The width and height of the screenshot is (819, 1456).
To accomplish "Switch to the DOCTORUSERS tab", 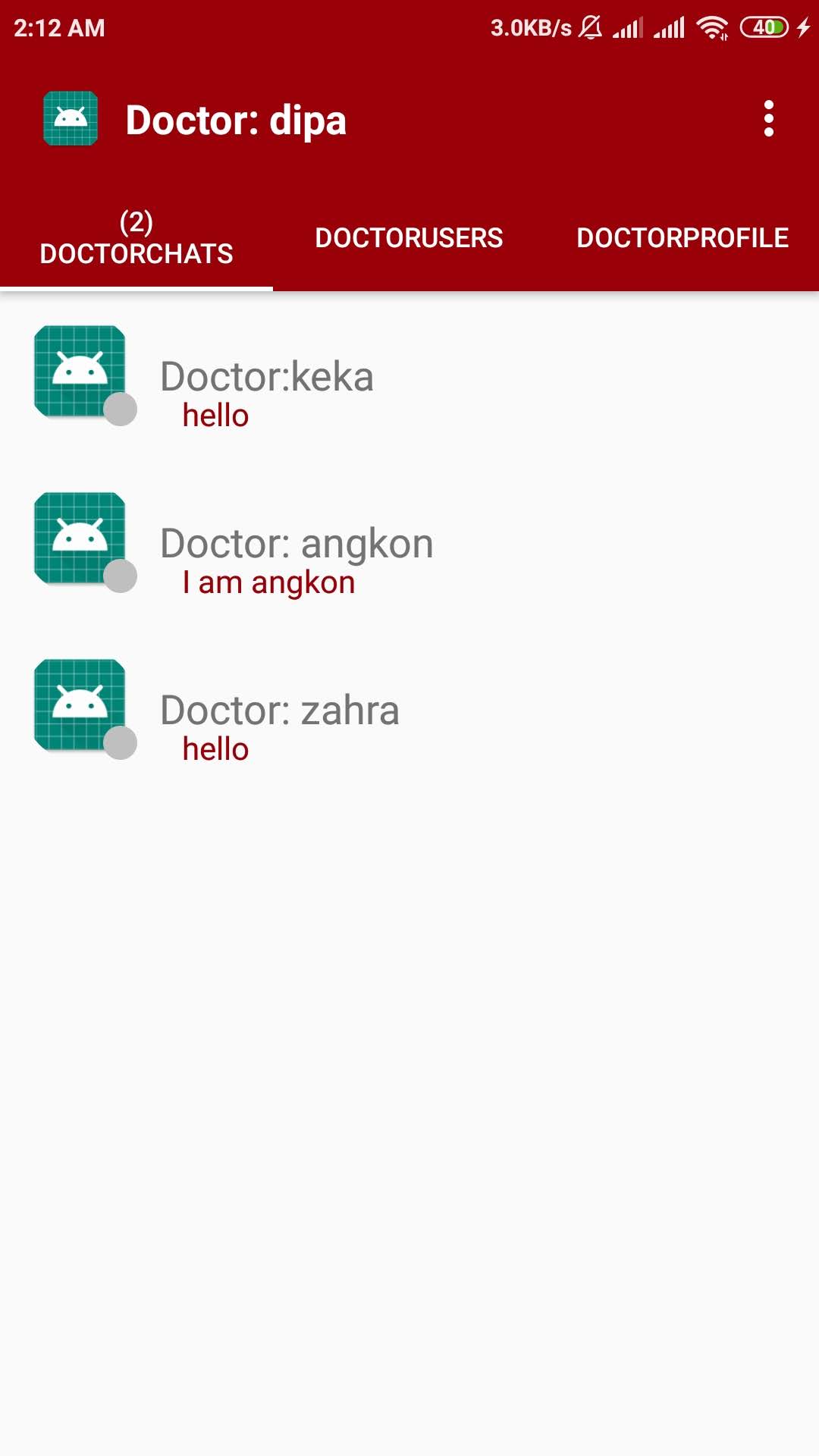I will 409,237.
